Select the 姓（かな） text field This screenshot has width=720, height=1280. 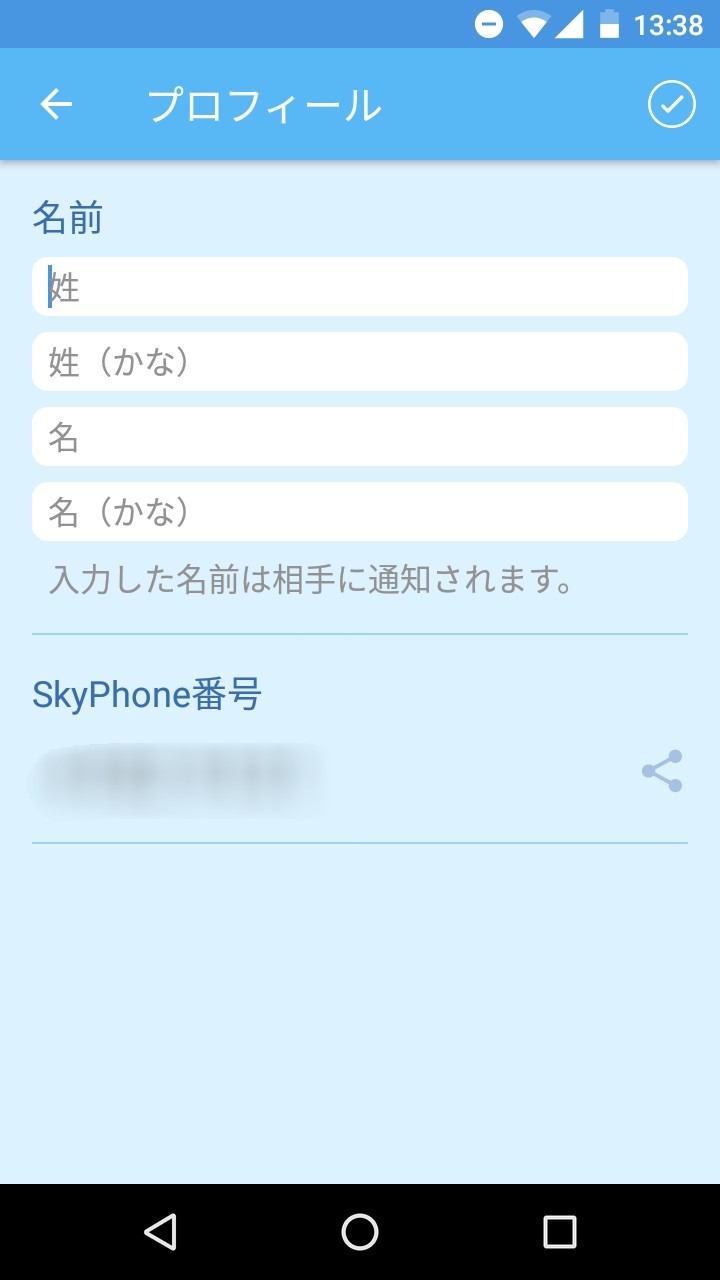point(360,362)
